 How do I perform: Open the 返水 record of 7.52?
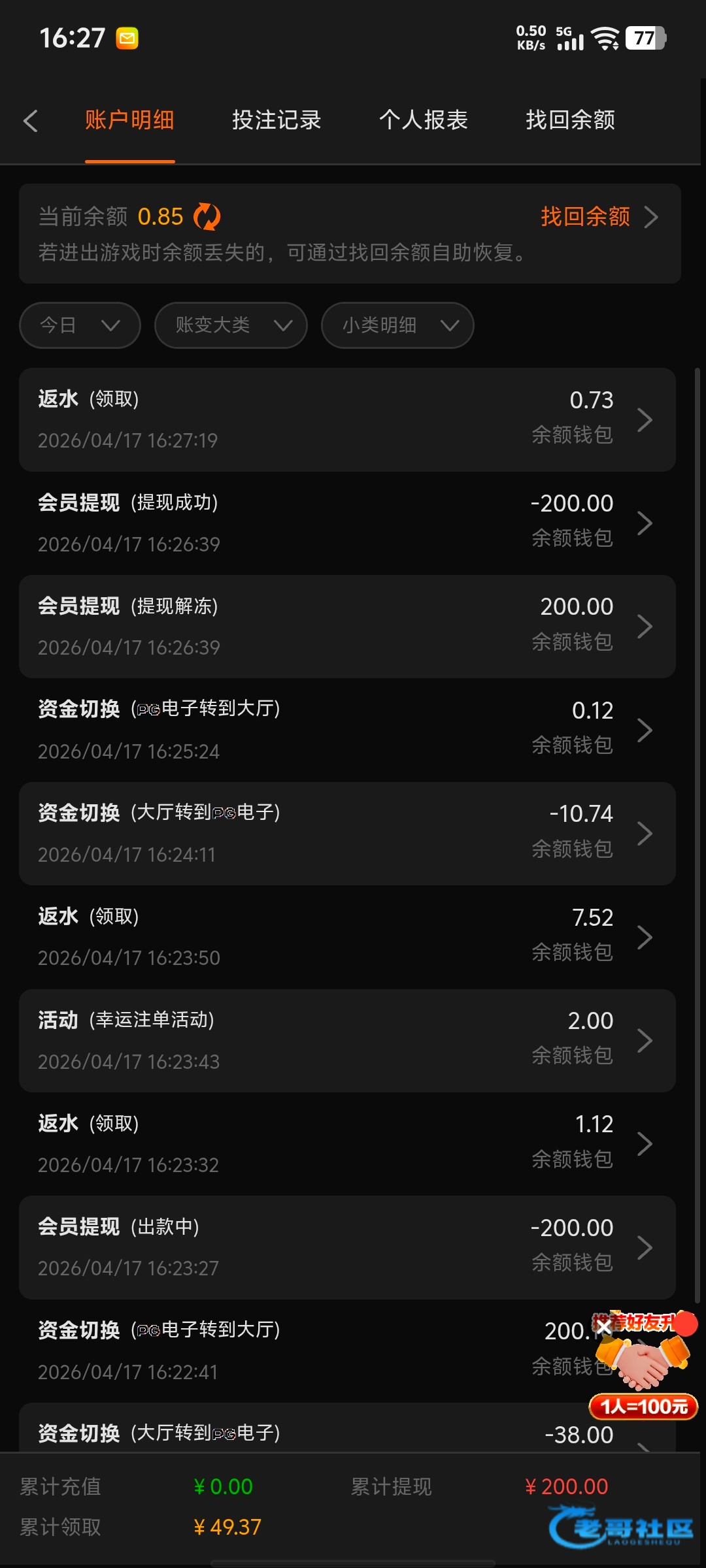346,937
